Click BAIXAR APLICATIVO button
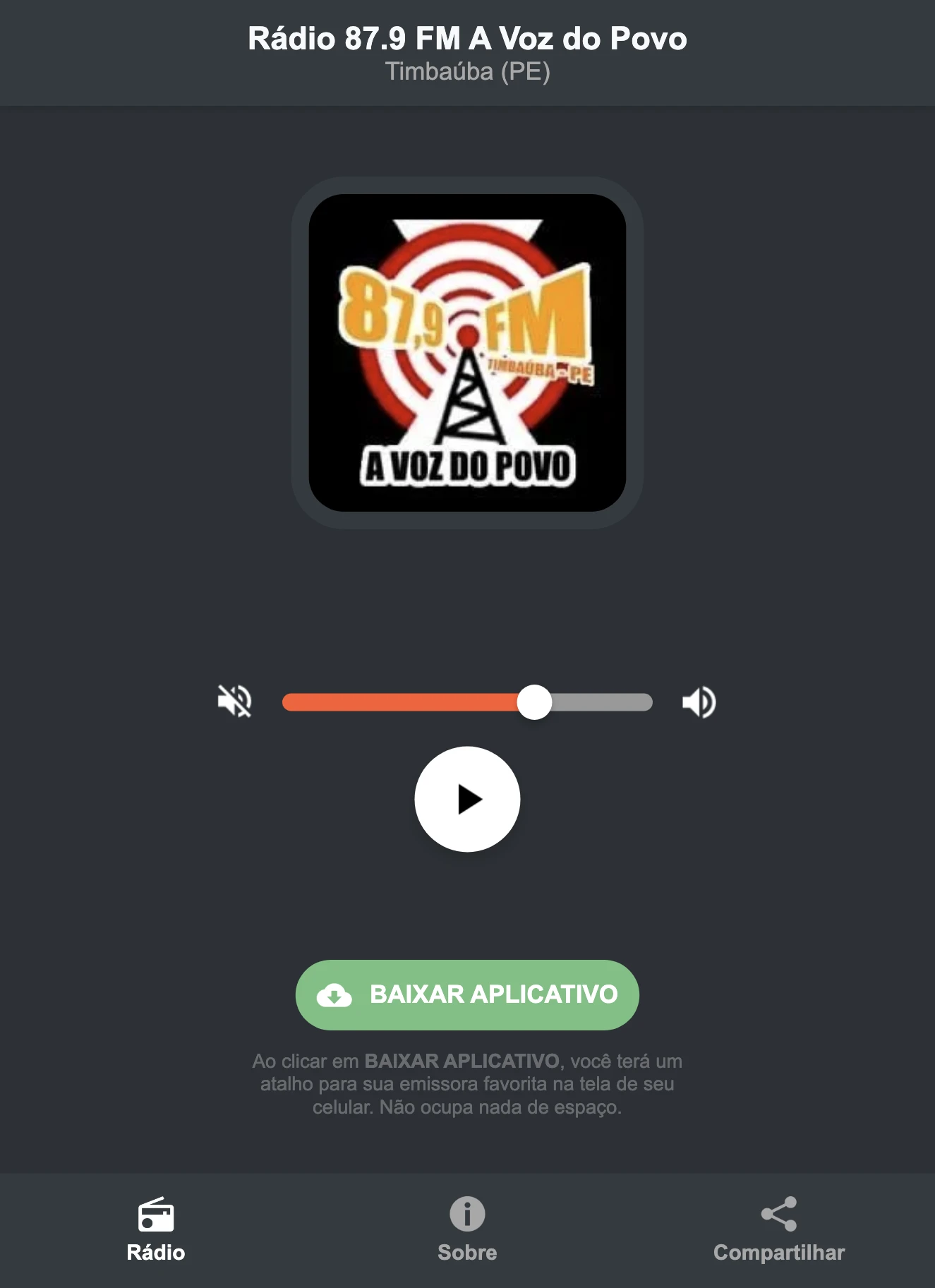Viewport: 935px width, 1288px height. [x=466, y=994]
